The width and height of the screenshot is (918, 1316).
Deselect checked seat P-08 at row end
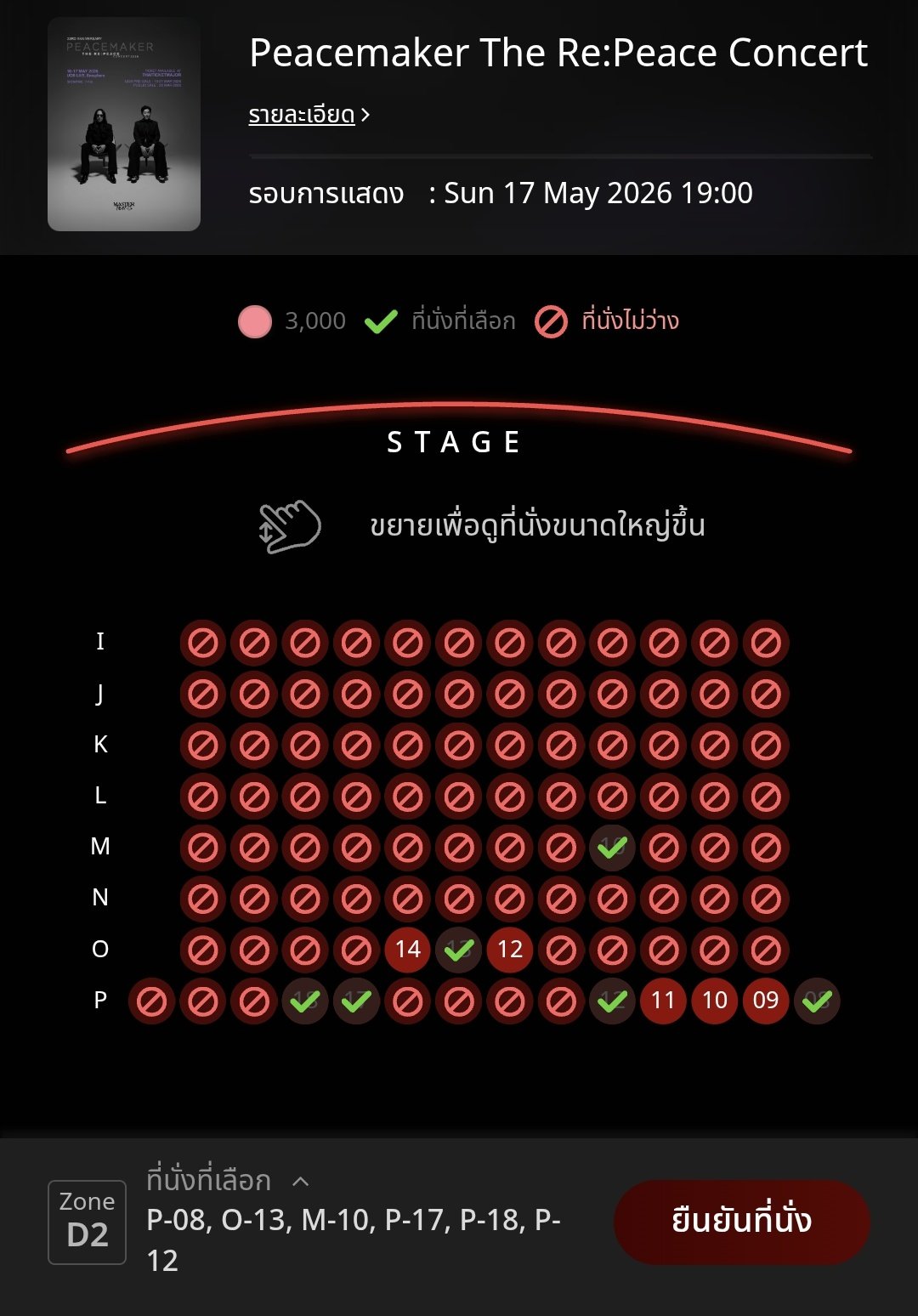tap(817, 1001)
